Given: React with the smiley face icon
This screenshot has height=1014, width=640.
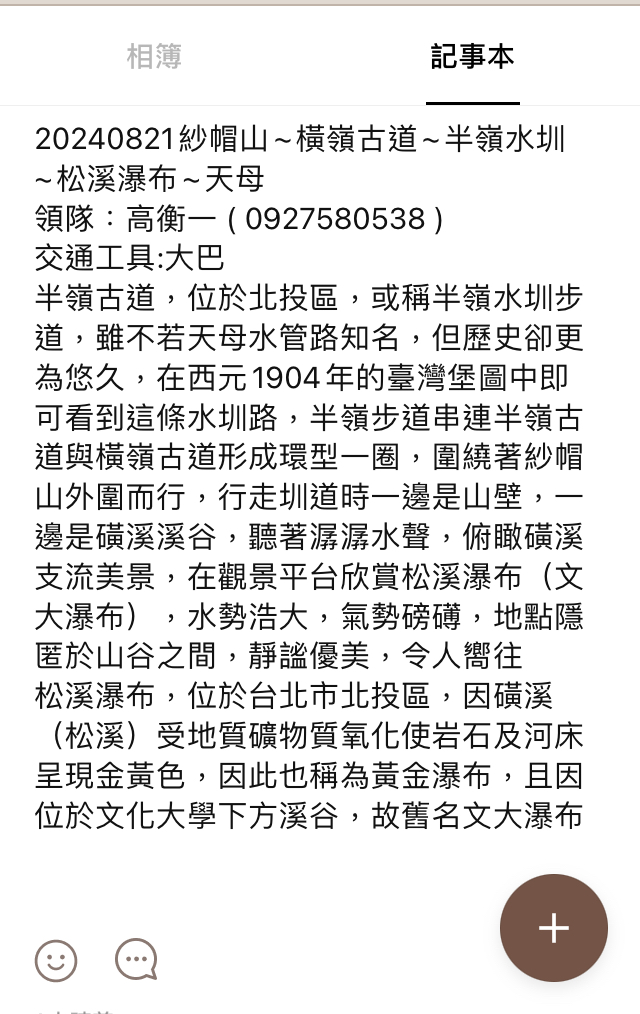Looking at the screenshot, I should 56,961.
